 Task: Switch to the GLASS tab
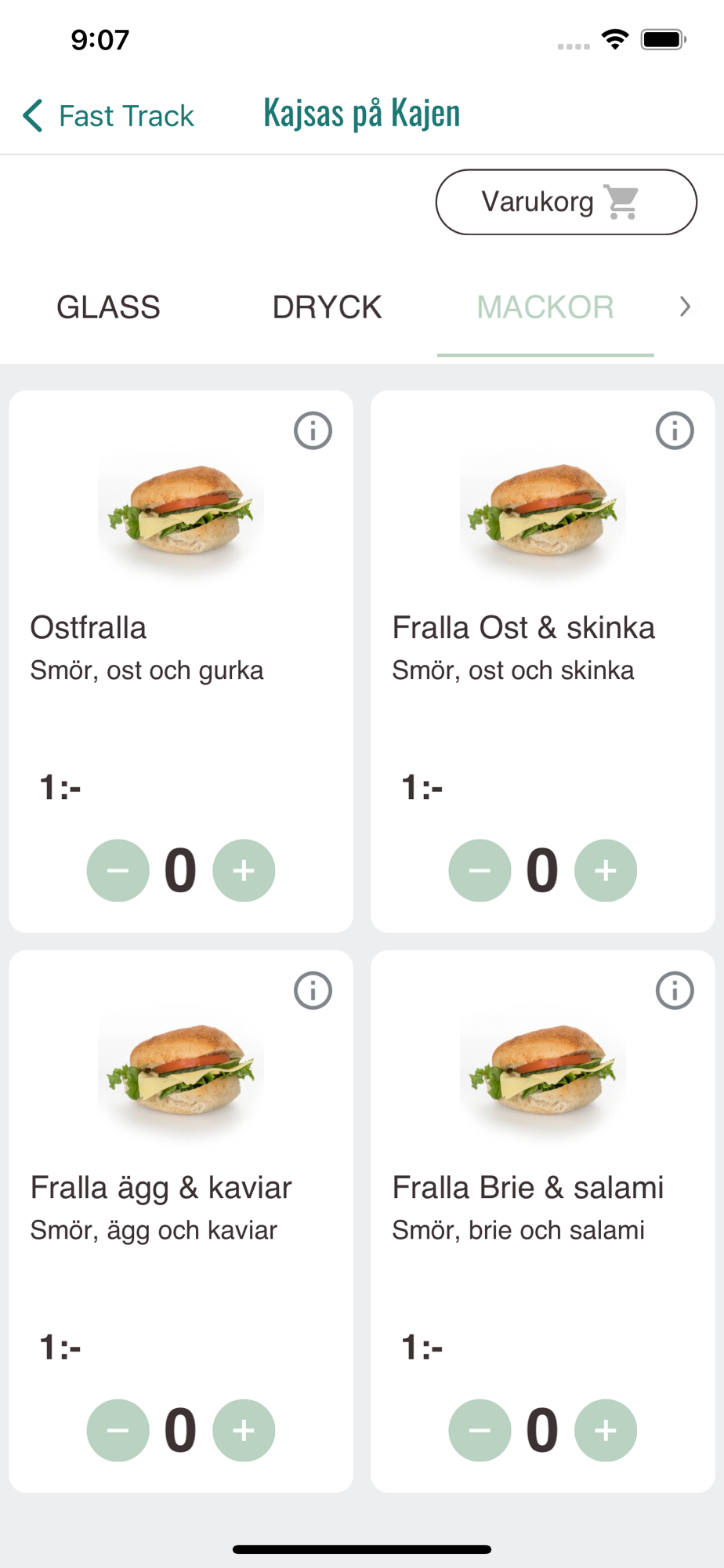108,307
